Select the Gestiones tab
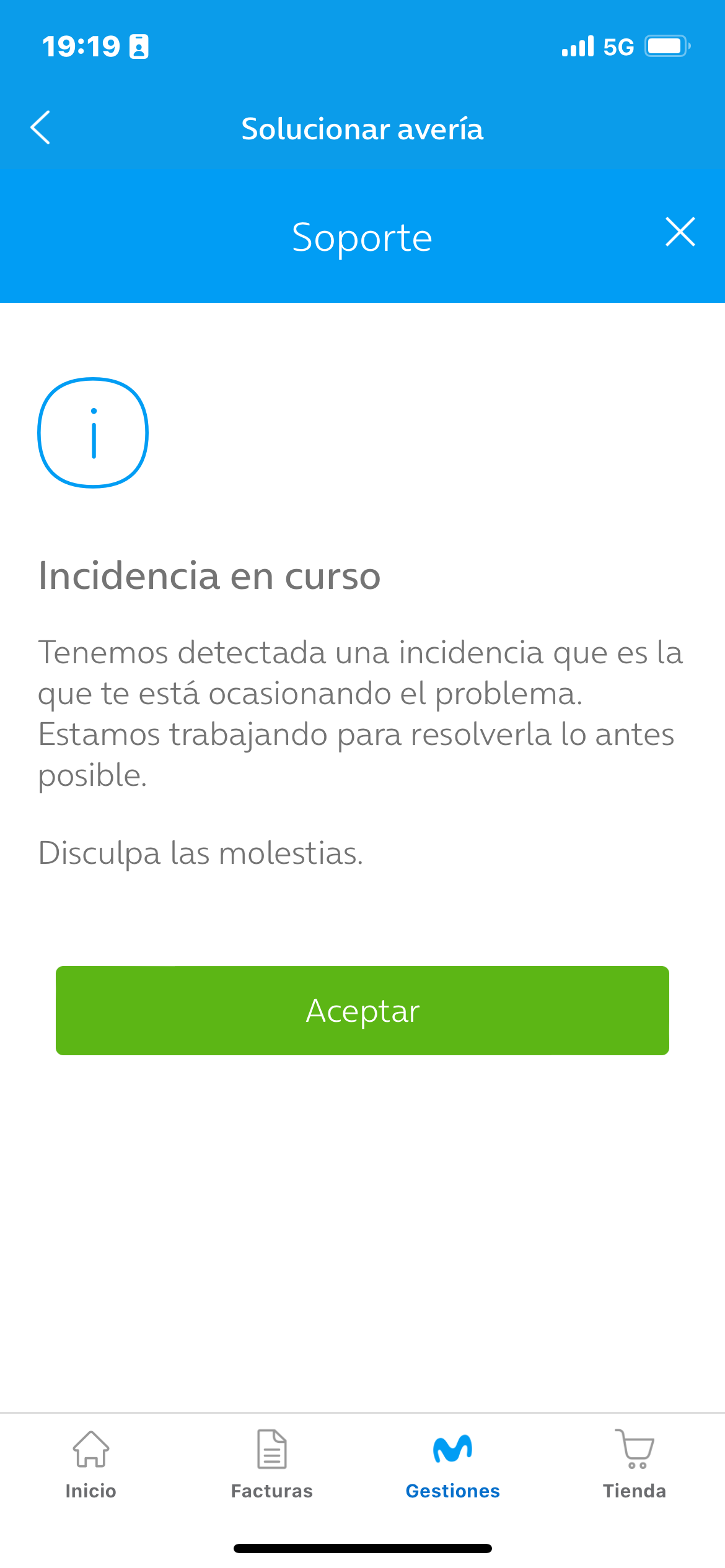Viewport: 725px width, 1568px height. 453,1465
